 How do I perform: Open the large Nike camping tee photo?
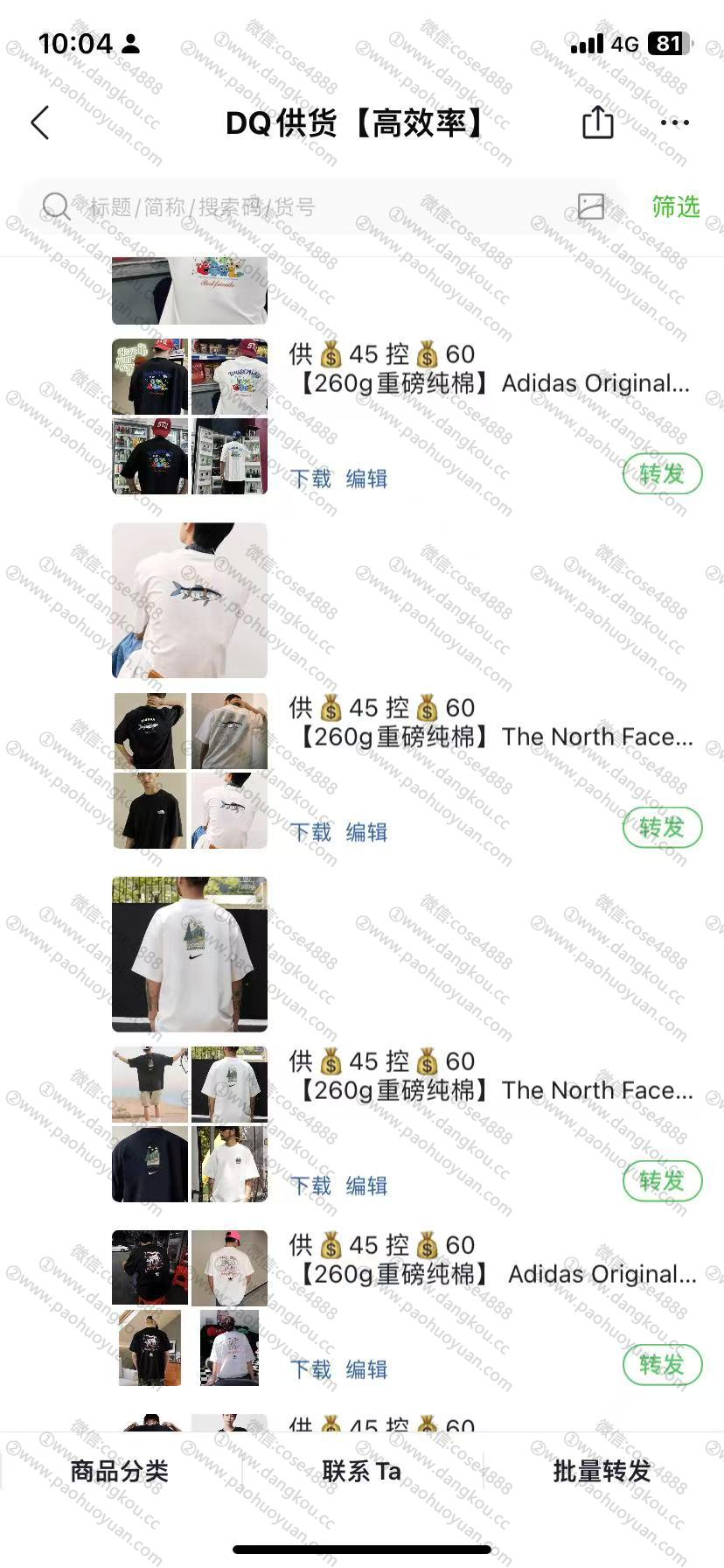190,954
